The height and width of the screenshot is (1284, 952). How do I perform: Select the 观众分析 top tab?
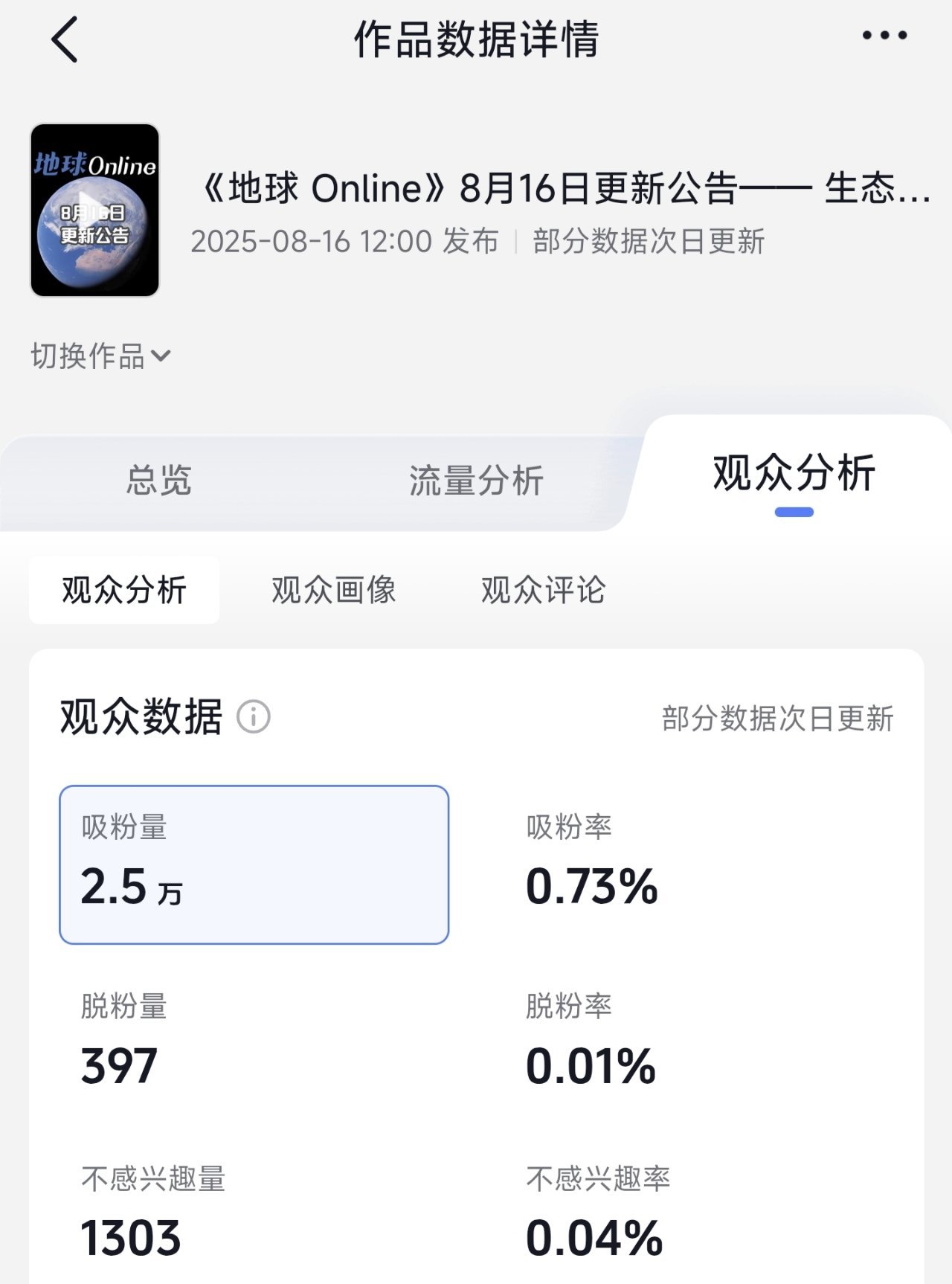[x=794, y=475]
